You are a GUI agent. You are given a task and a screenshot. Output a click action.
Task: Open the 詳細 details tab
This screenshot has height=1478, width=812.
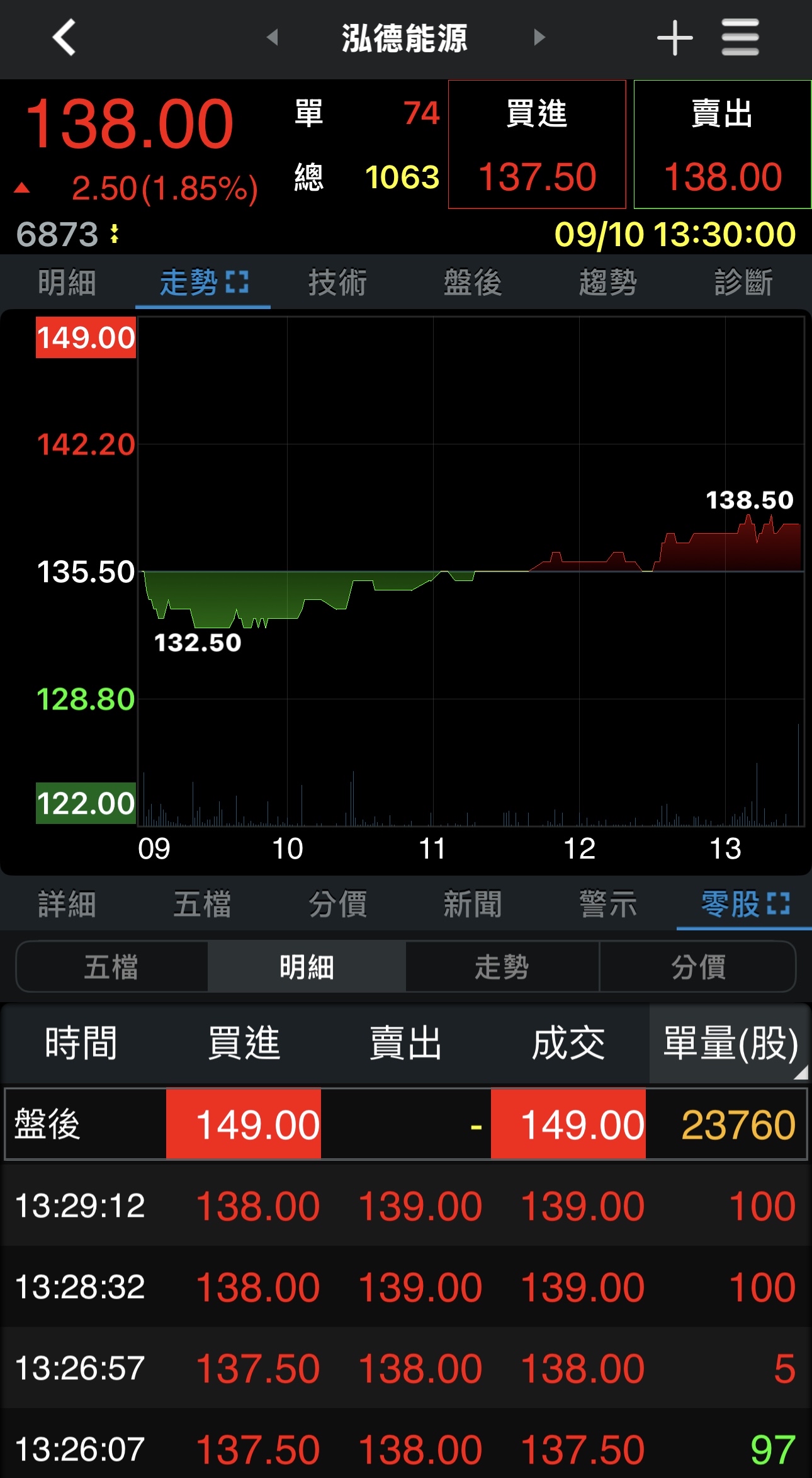coord(67,904)
